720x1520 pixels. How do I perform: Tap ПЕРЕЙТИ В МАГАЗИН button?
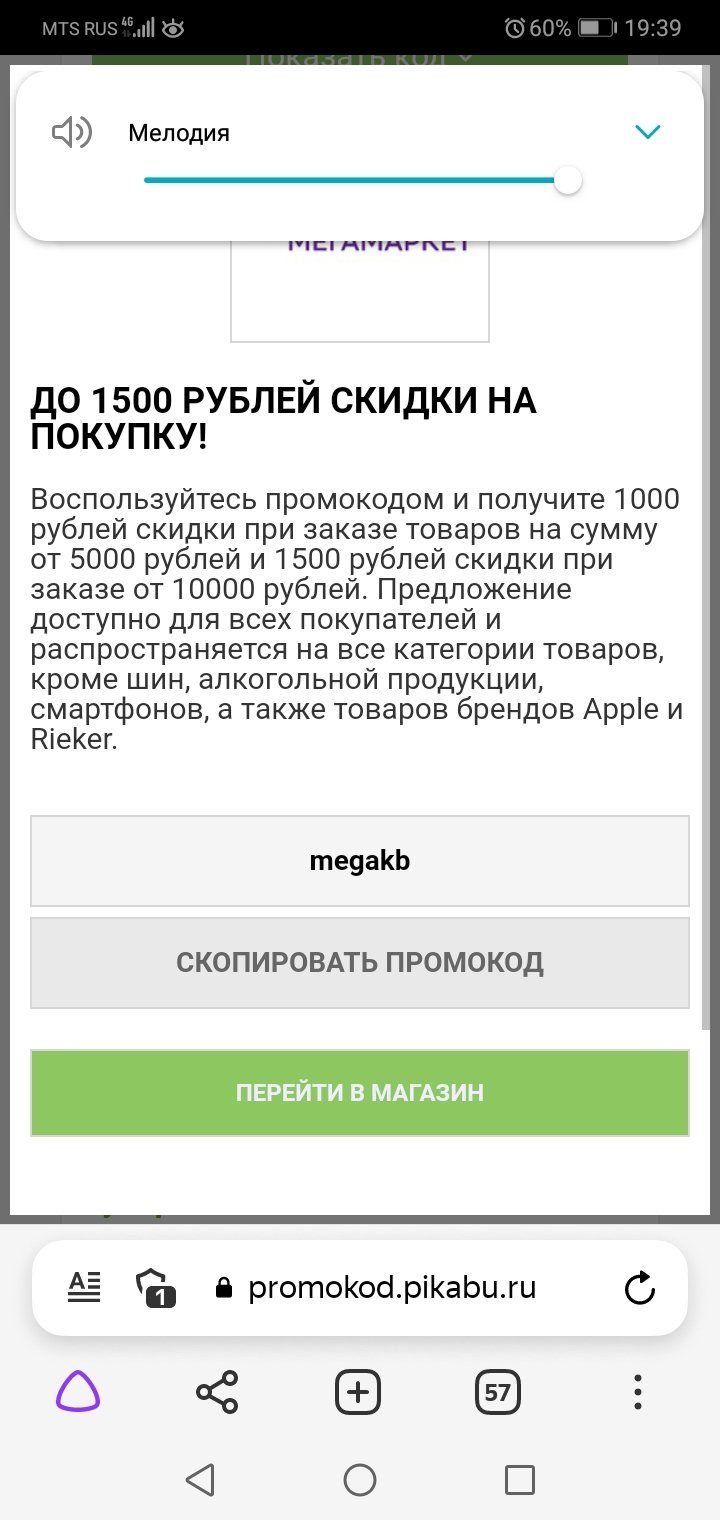(x=360, y=1093)
